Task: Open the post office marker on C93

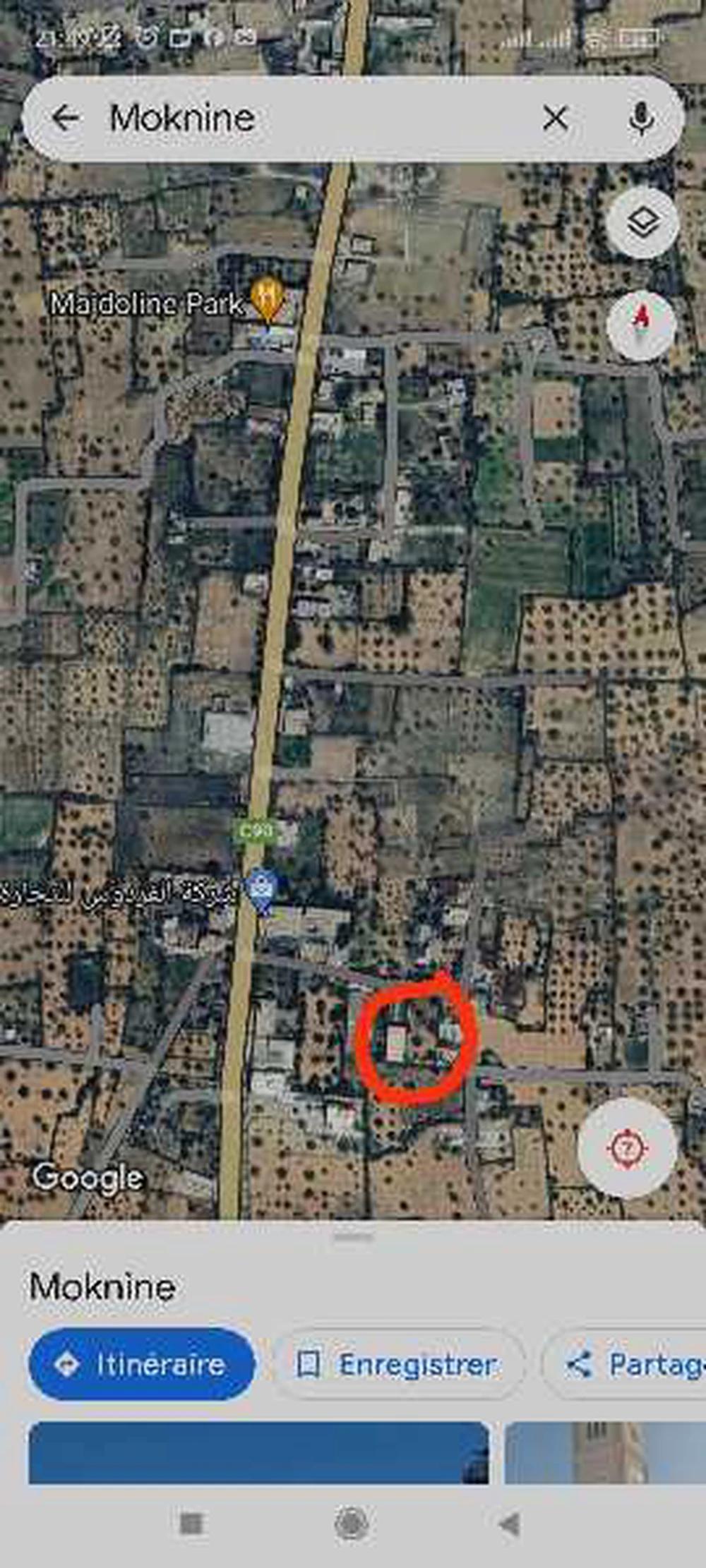Action: [x=263, y=888]
